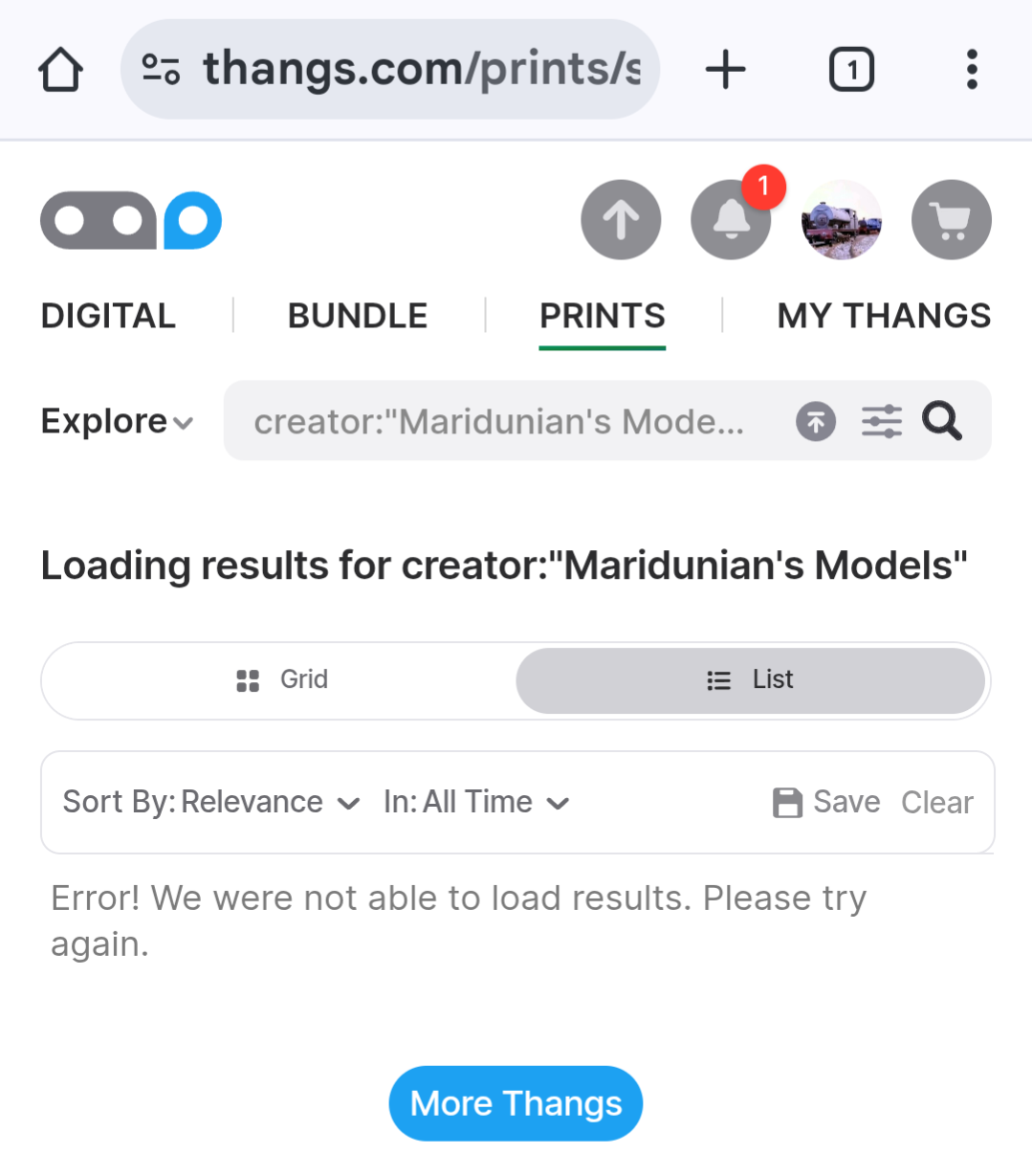Open the upload arrow button
Image resolution: width=1032 pixels, height=1176 pixels.
(x=621, y=220)
